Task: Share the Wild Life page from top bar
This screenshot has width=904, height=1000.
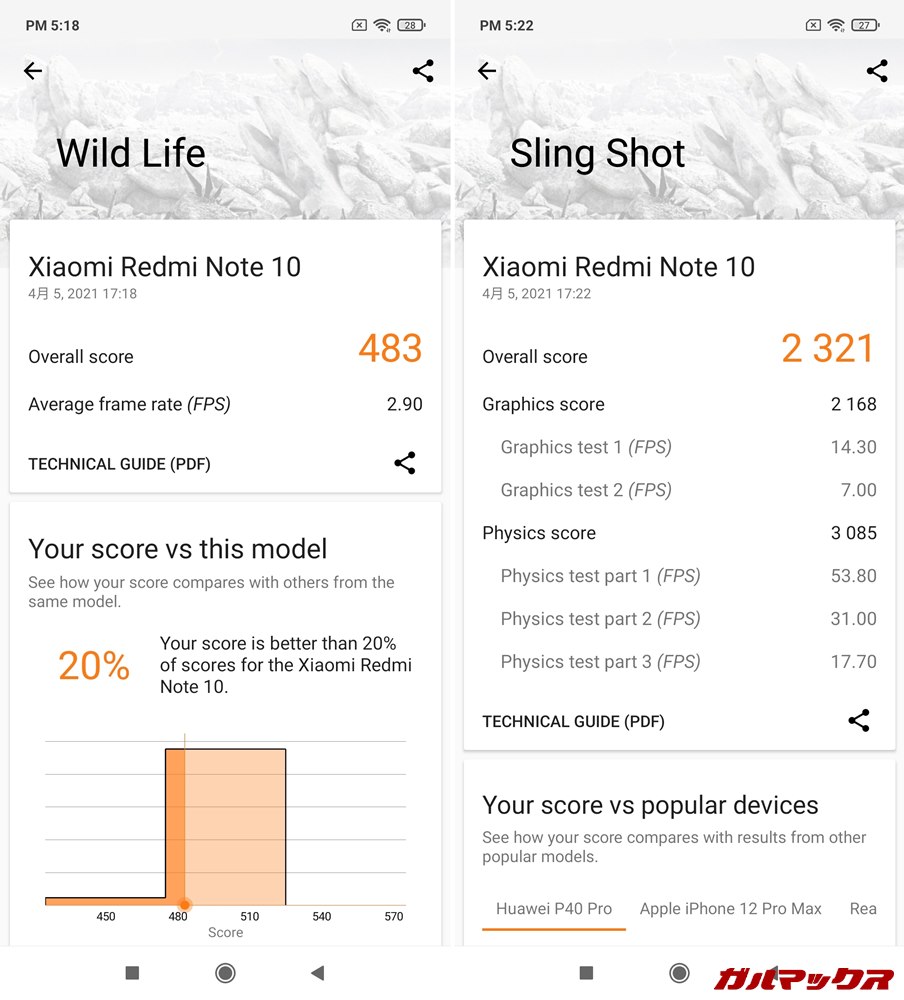Action: [423, 71]
